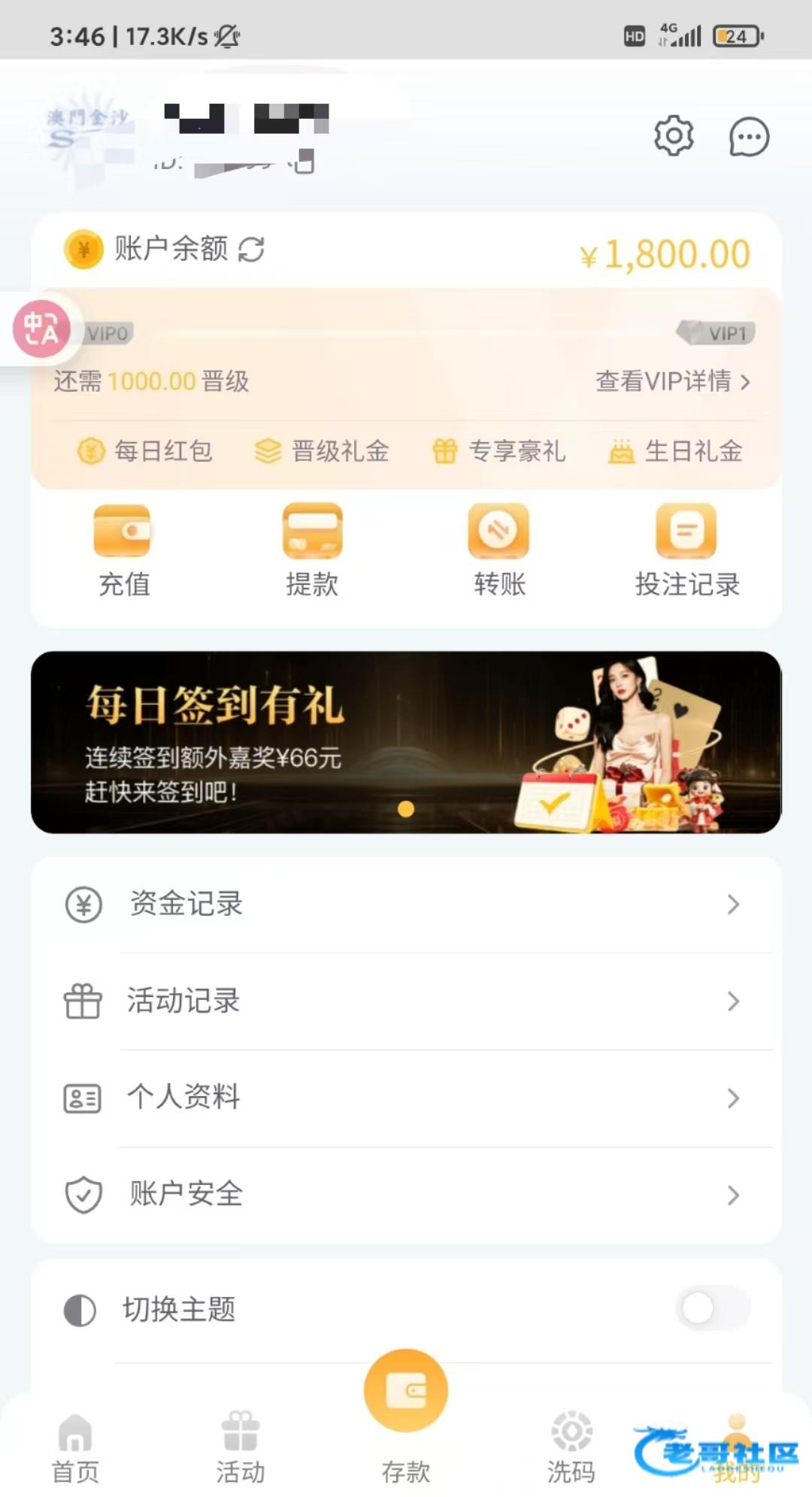This screenshot has height=1497, width=812.
Task: Open 生日礼金 benefit
Action: (675, 451)
